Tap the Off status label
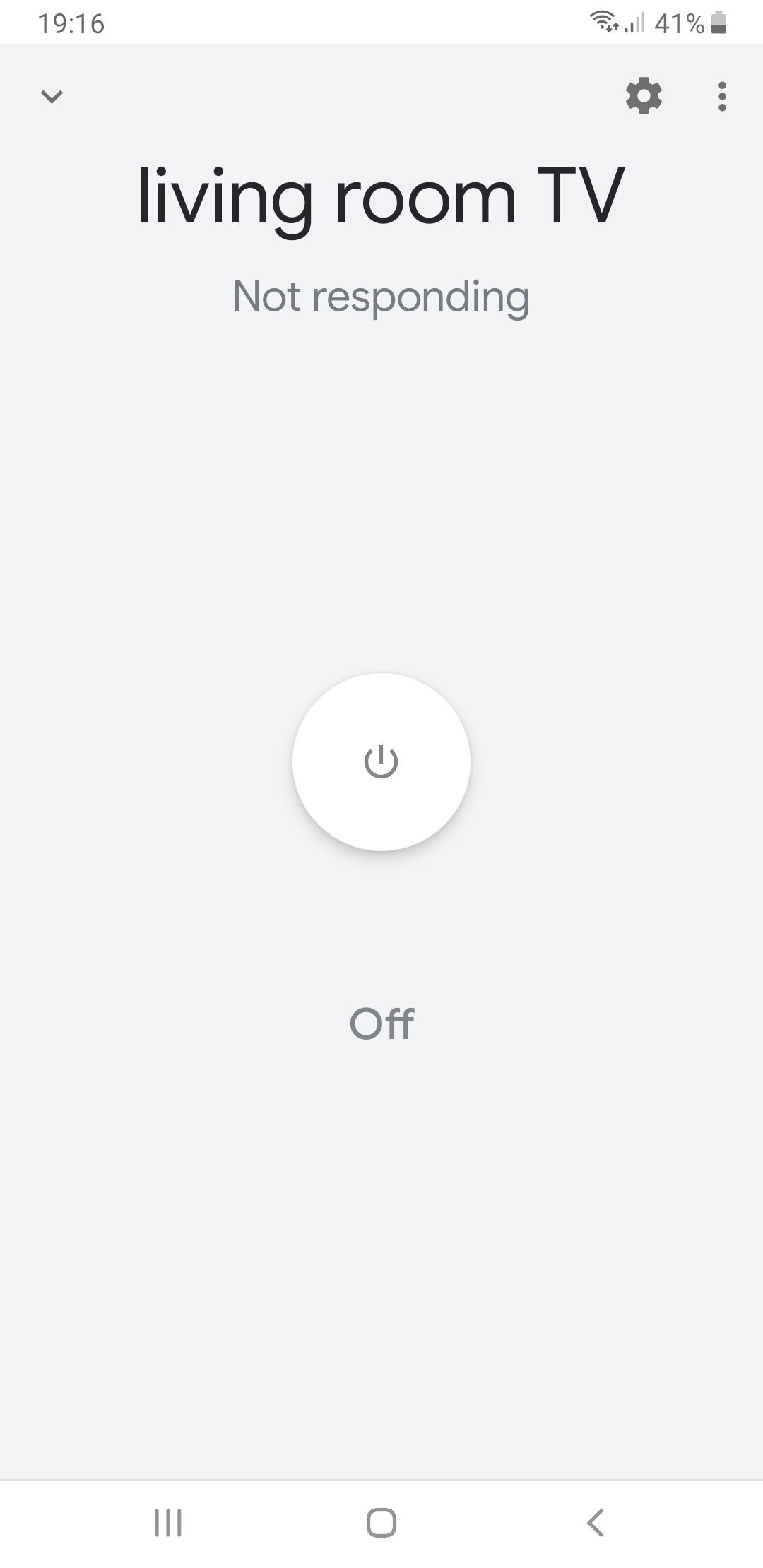The width and height of the screenshot is (763, 1568). (381, 1022)
